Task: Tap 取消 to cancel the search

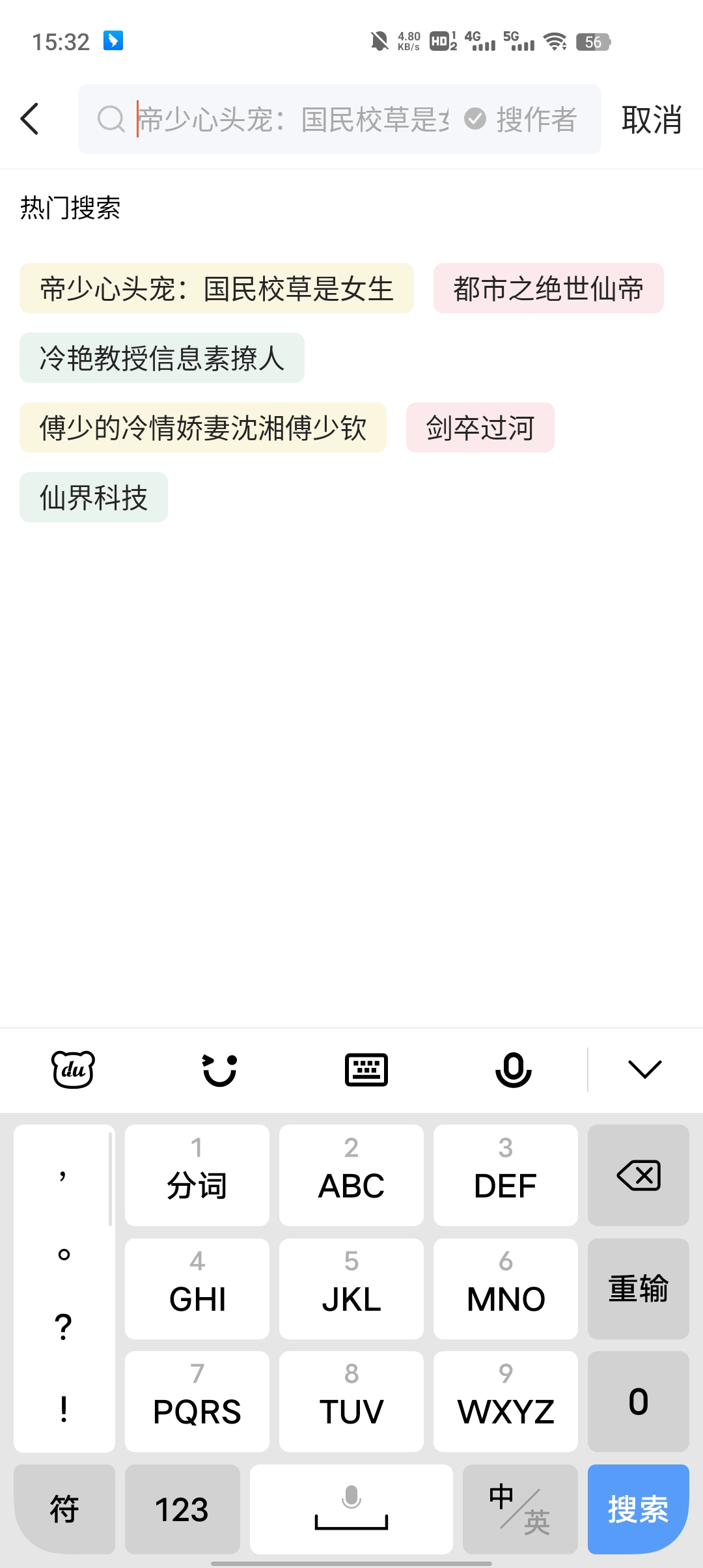Action: (651, 119)
